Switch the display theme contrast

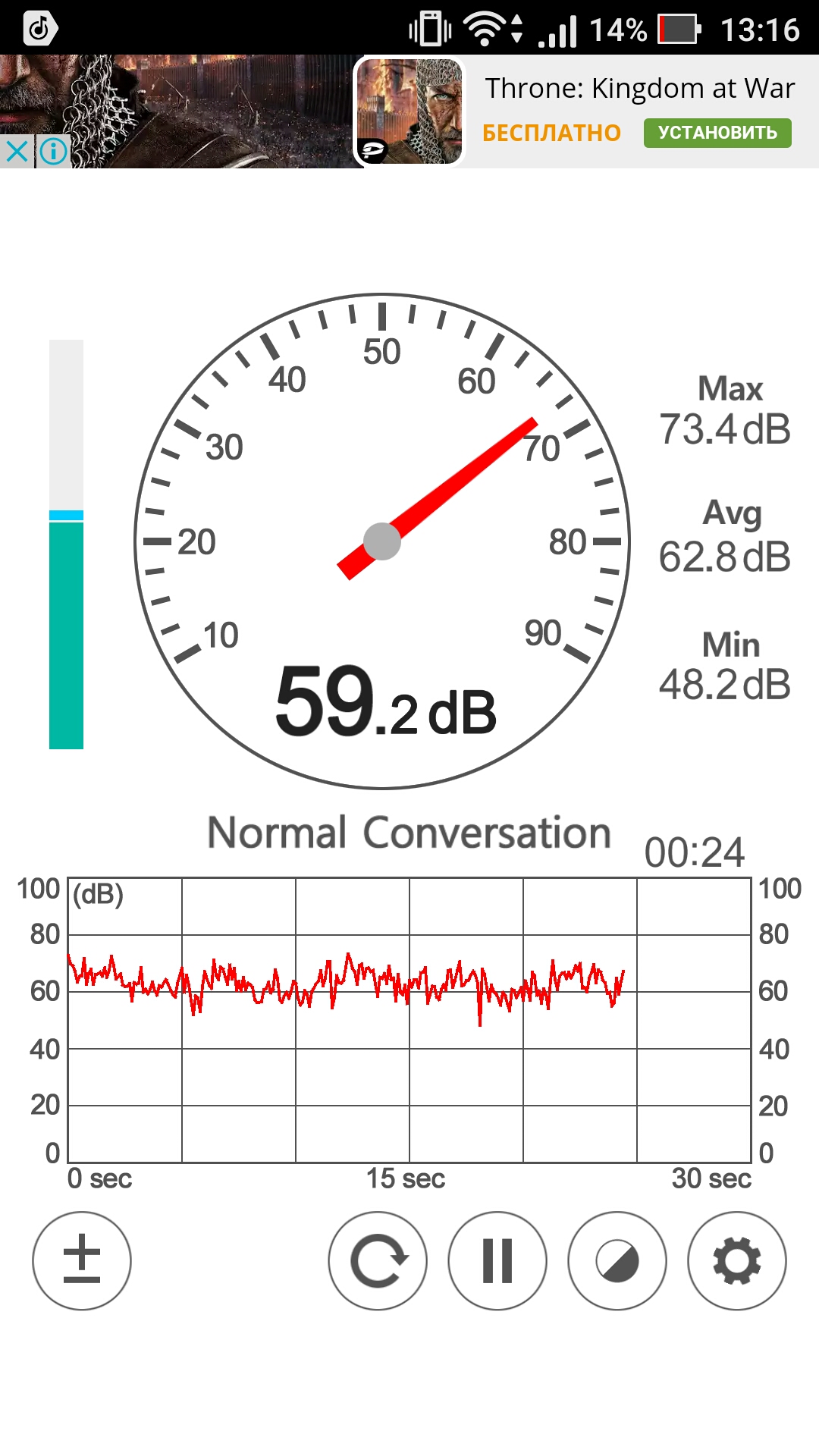(617, 1260)
